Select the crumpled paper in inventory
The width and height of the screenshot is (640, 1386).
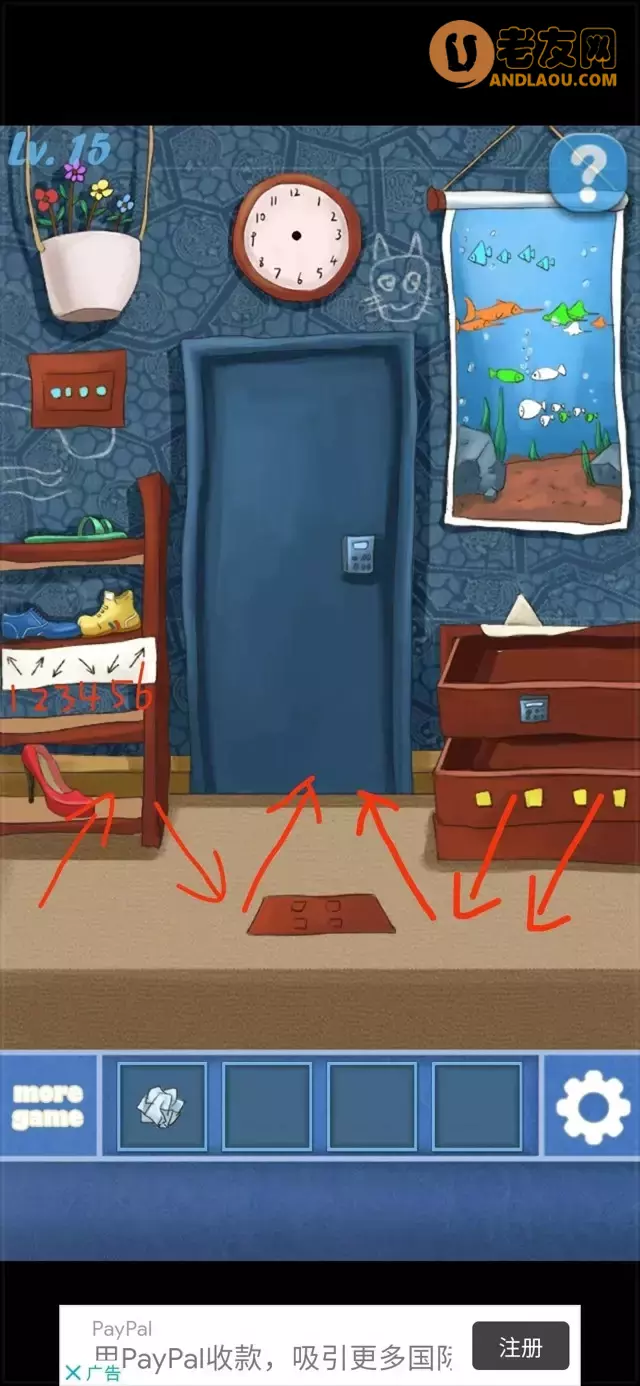(x=161, y=1106)
